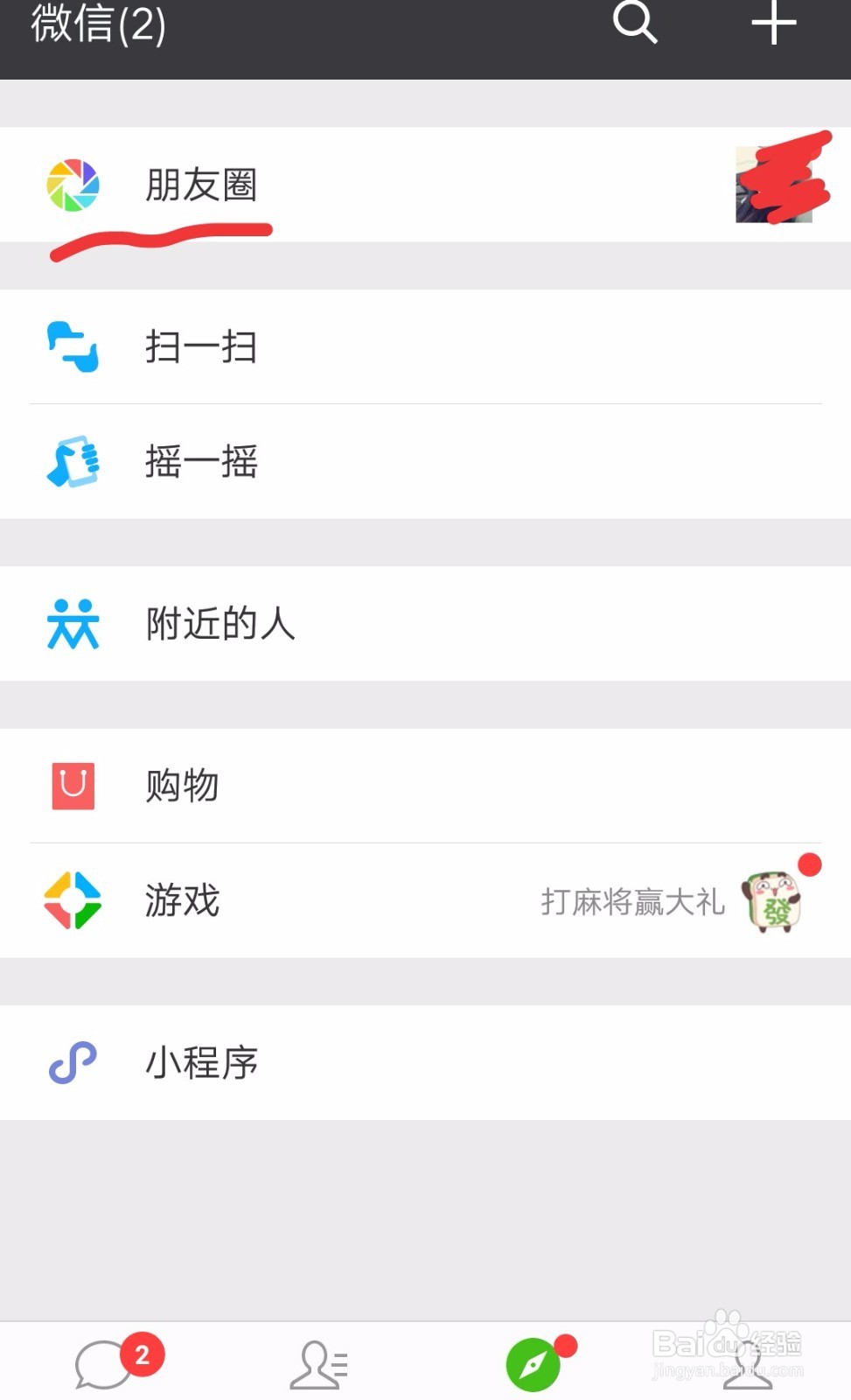Select the Scan (扫一扫) QR icon

tap(73, 347)
